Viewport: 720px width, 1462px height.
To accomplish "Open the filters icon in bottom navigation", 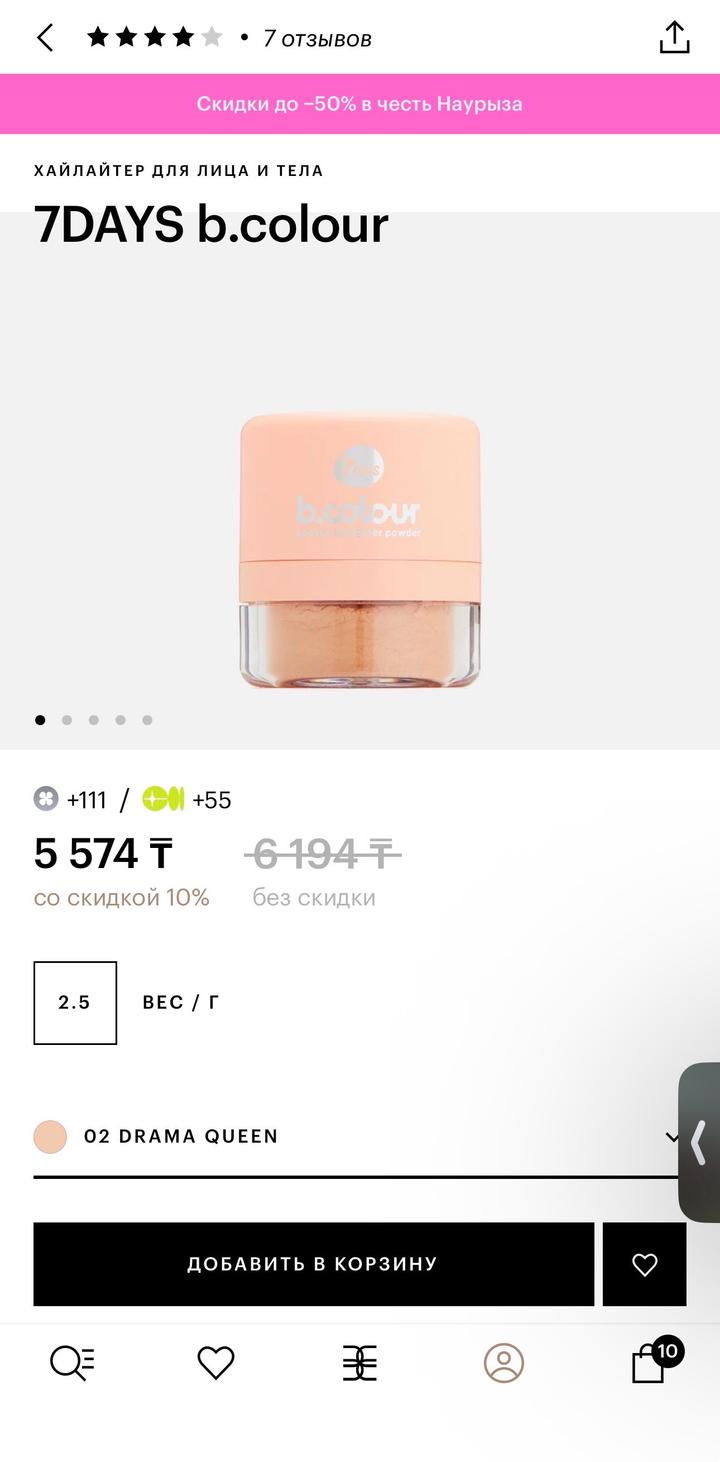I will tap(360, 1362).
